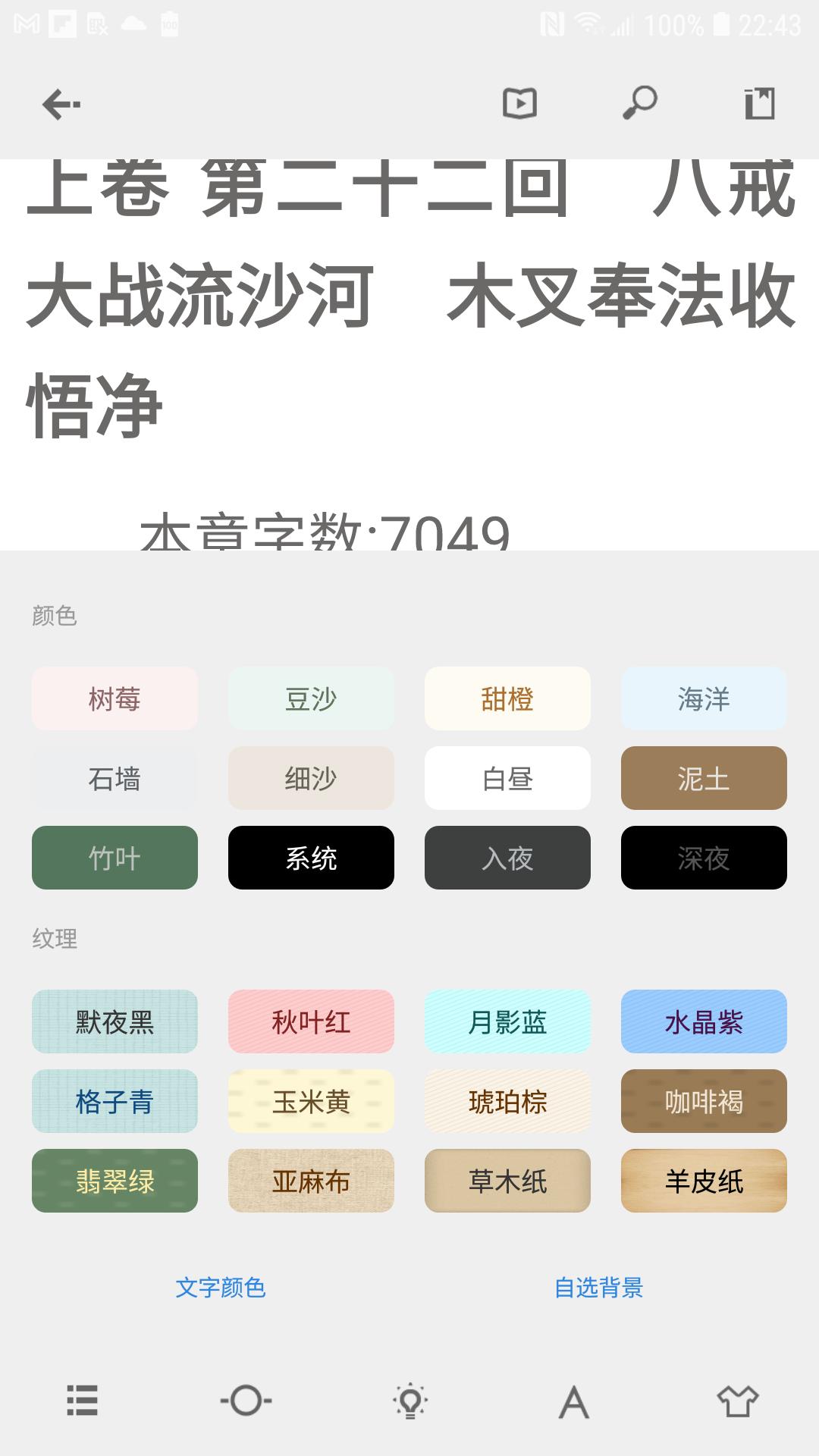Choose the 羊皮纸 parchment texture

click(x=703, y=1181)
